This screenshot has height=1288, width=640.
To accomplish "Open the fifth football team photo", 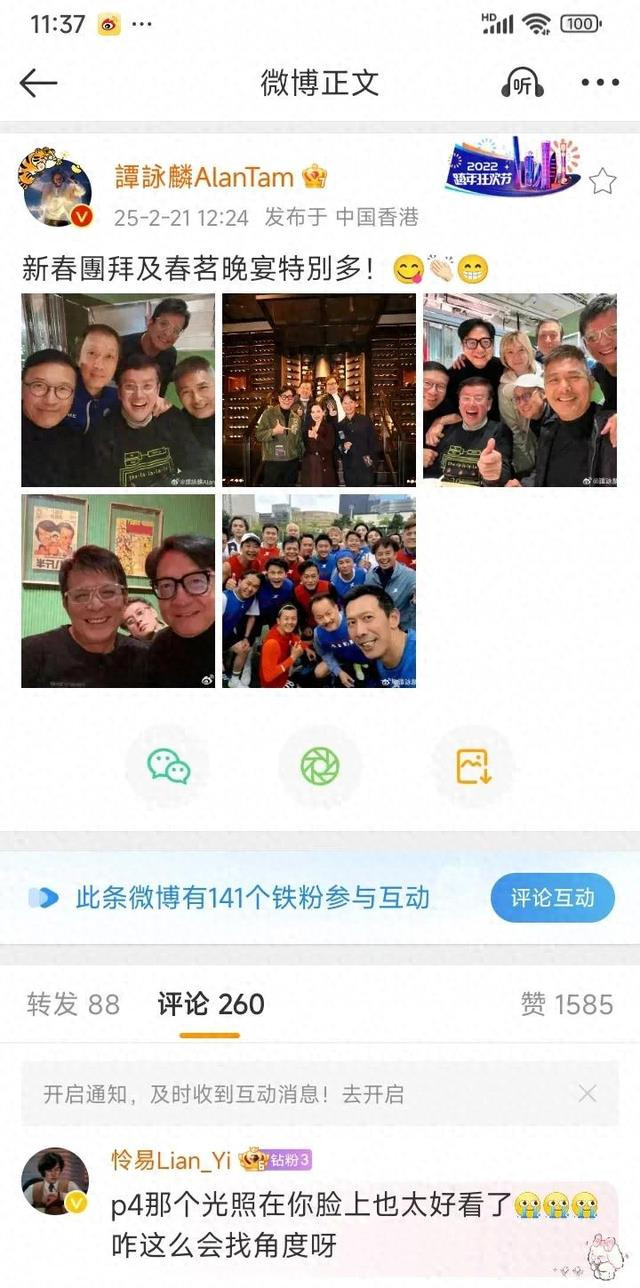I will 319,591.
